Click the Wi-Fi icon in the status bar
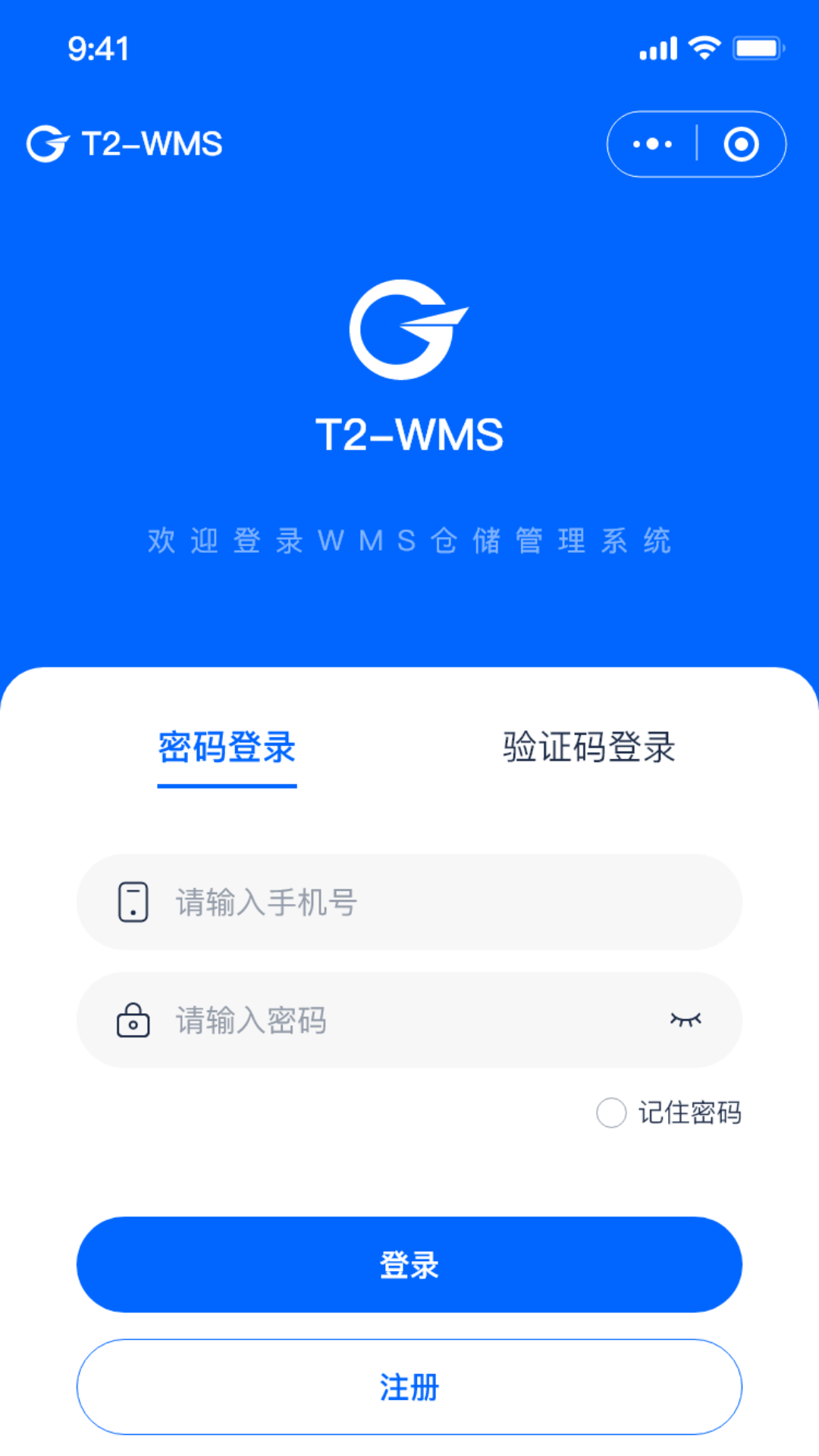Screen dimensions: 819x1456 pos(704,47)
